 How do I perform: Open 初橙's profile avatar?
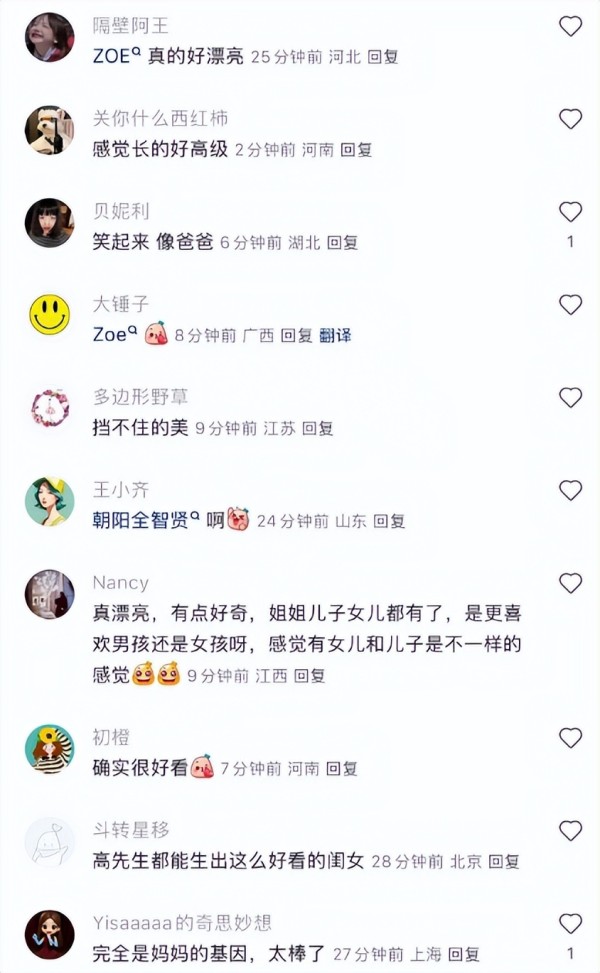point(49,748)
